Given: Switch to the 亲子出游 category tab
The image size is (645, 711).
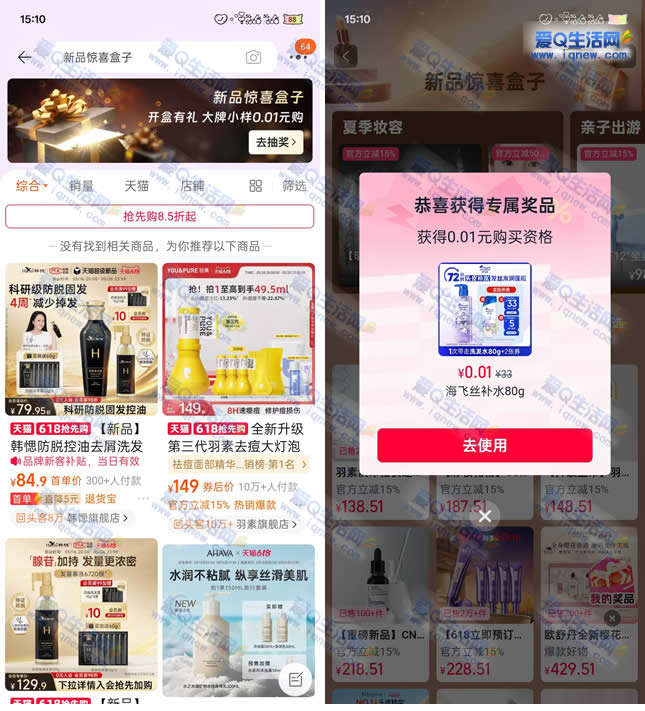Looking at the screenshot, I should click(x=607, y=128).
